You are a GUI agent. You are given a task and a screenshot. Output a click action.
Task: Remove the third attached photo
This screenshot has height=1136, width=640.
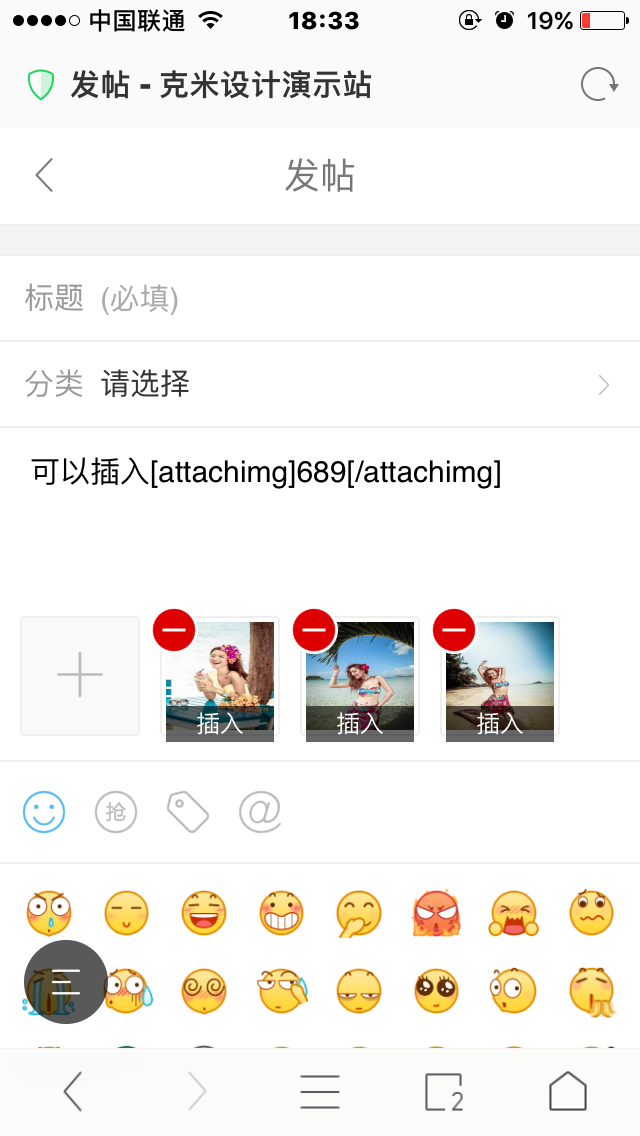tap(454, 629)
